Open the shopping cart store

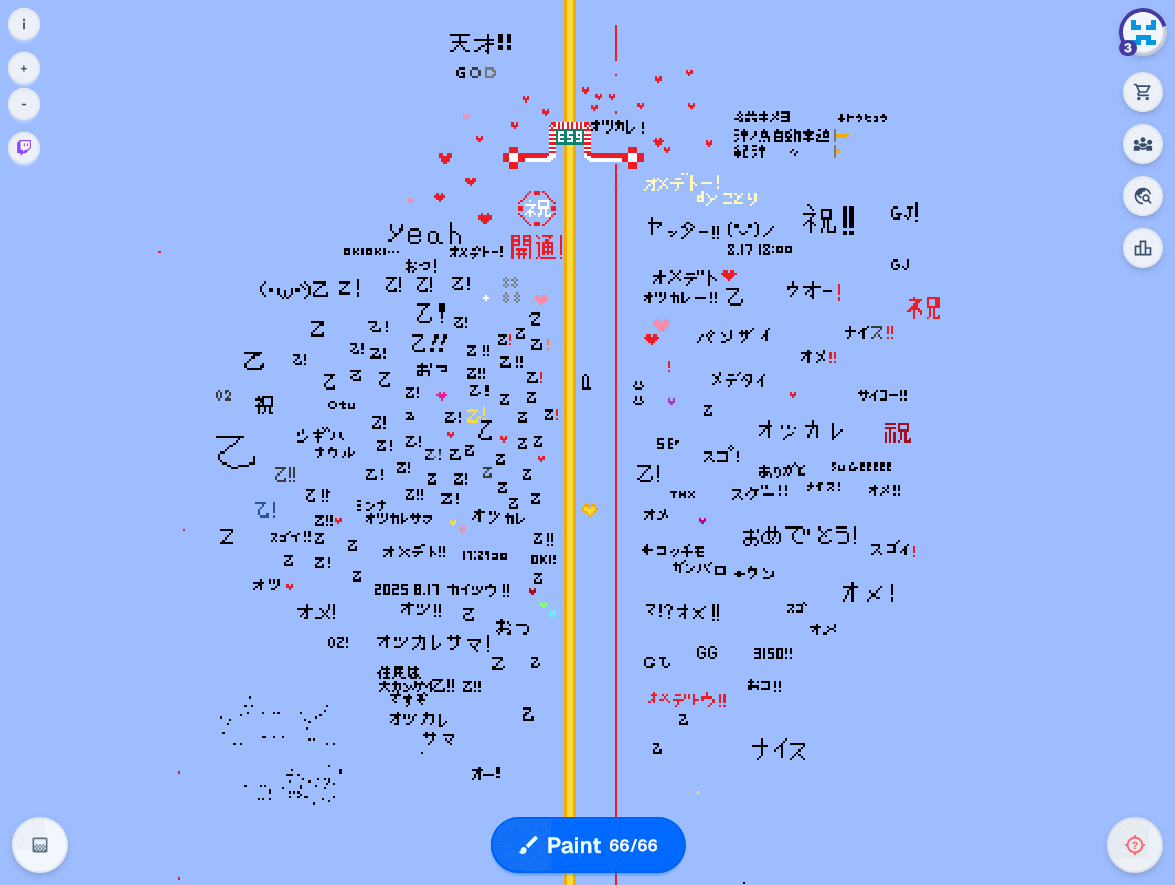coord(1143,92)
